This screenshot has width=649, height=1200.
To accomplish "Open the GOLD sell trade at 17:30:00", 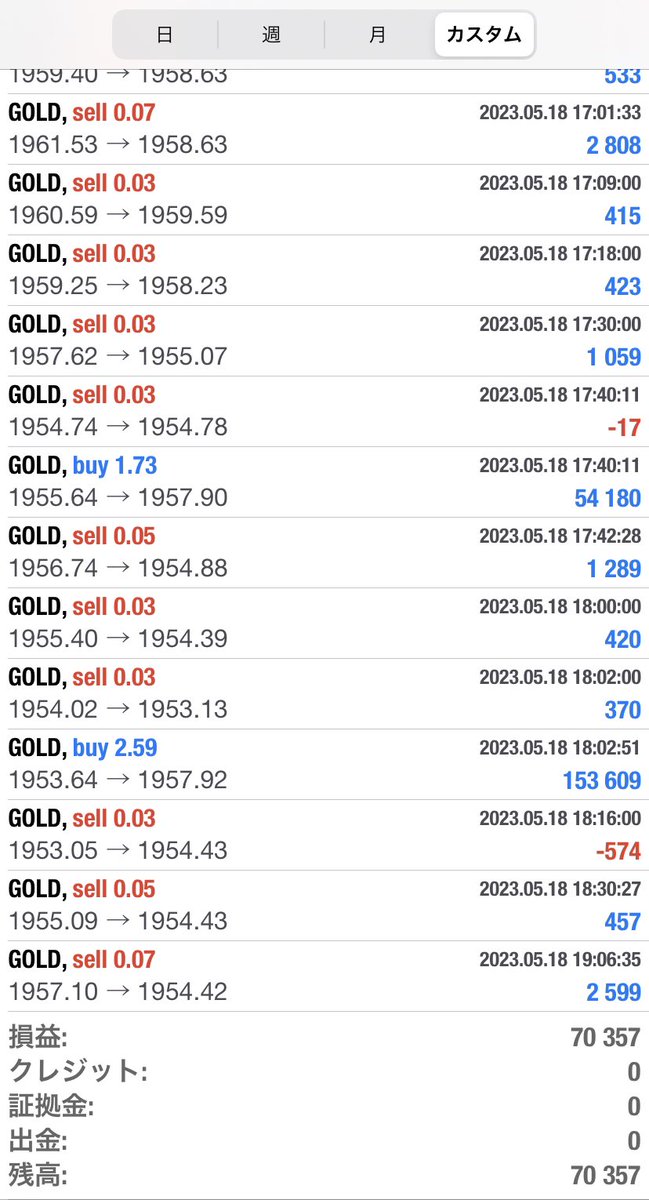I will [x=324, y=341].
